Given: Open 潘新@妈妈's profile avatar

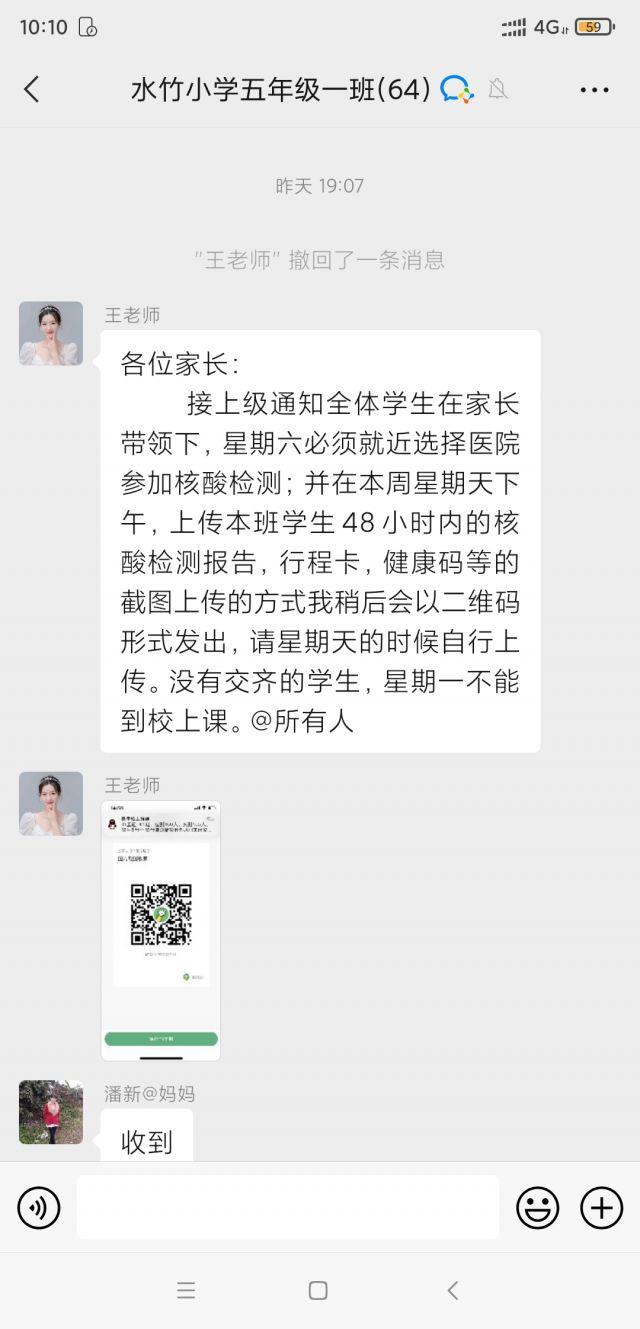Looking at the screenshot, I should pos(51,1112).
